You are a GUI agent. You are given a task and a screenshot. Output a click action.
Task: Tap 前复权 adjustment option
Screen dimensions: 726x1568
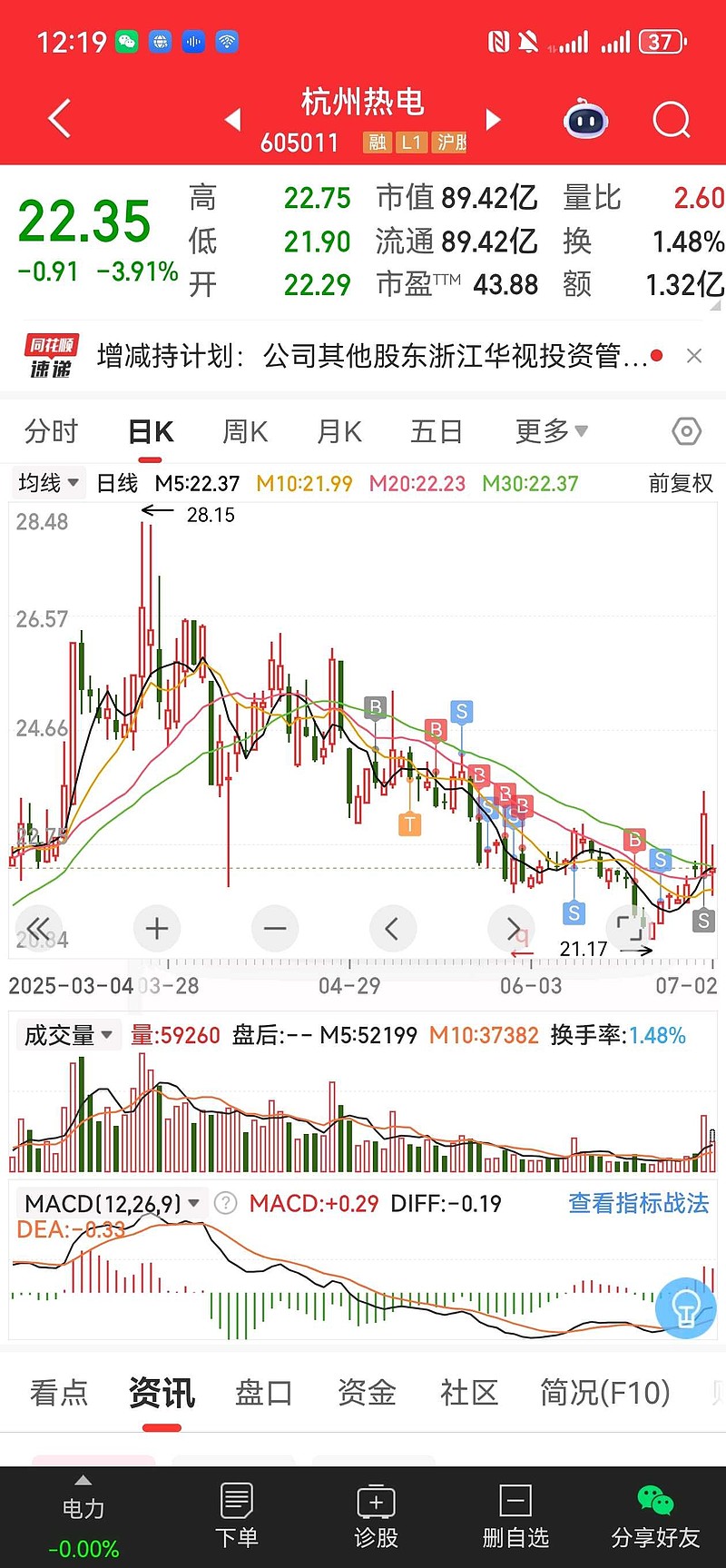(x=681, y=483)
